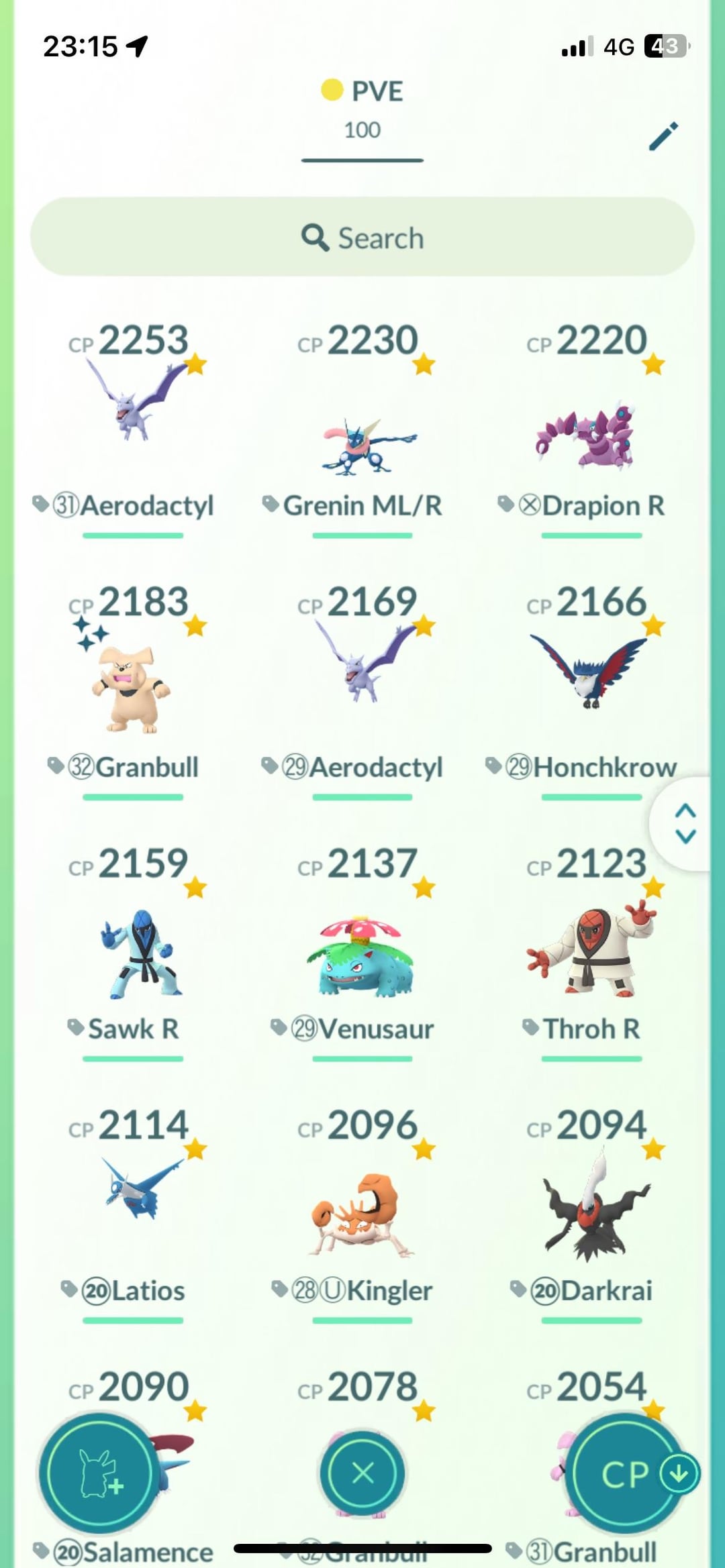Open Drapion R with CP 2220
Image resolution: width=725 pixels, height=1568 pixels.
591,436
